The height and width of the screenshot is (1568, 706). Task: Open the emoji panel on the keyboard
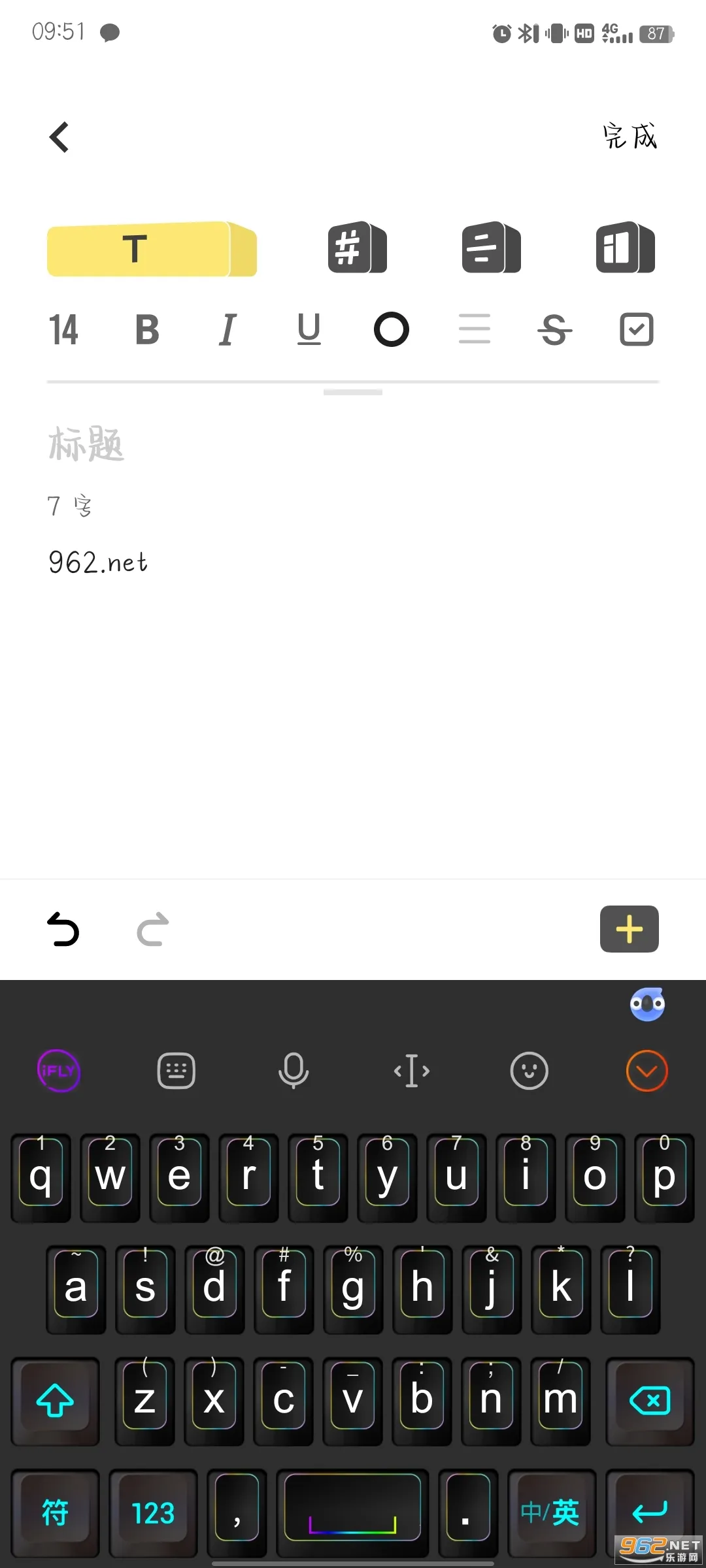(x=529, y=1071)
